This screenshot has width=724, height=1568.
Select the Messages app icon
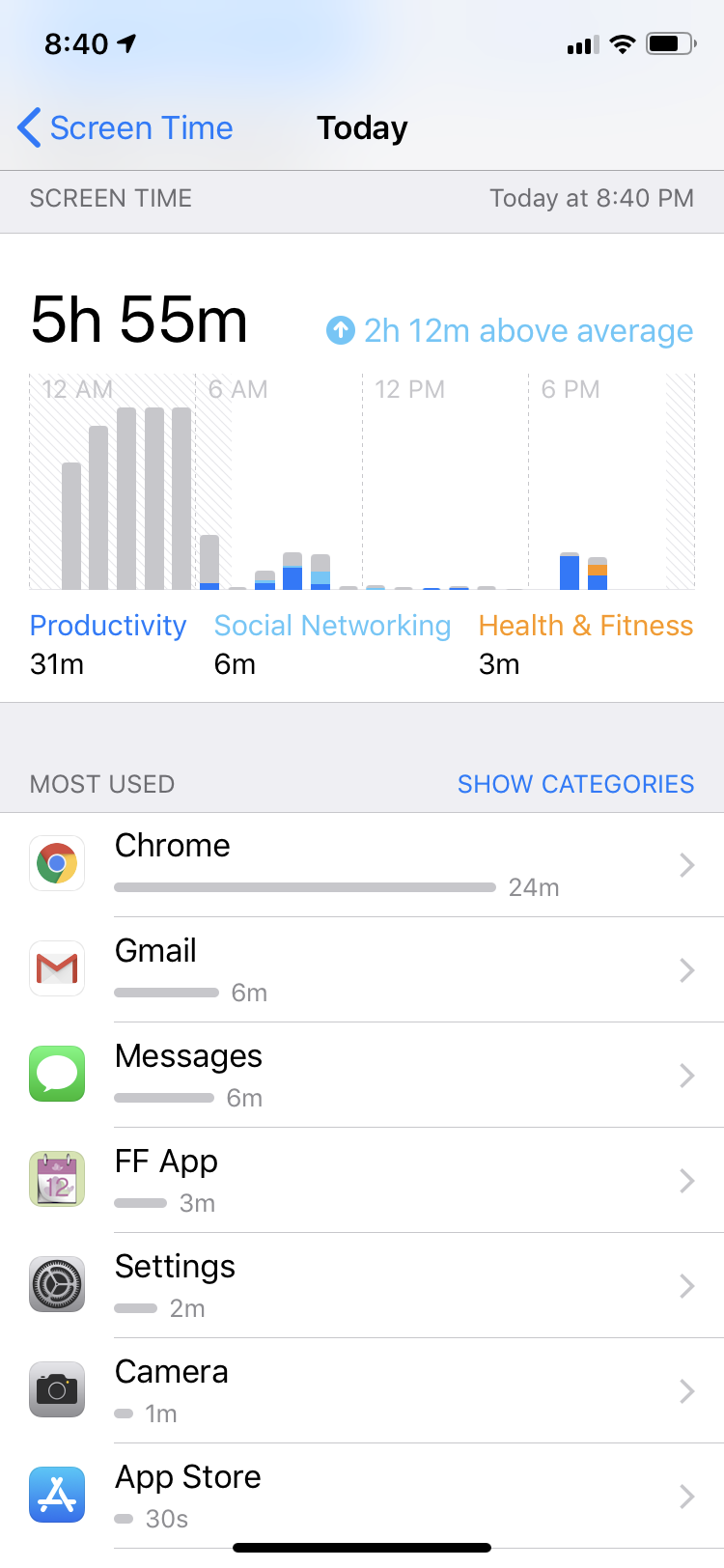click(x=56, y=1074)
